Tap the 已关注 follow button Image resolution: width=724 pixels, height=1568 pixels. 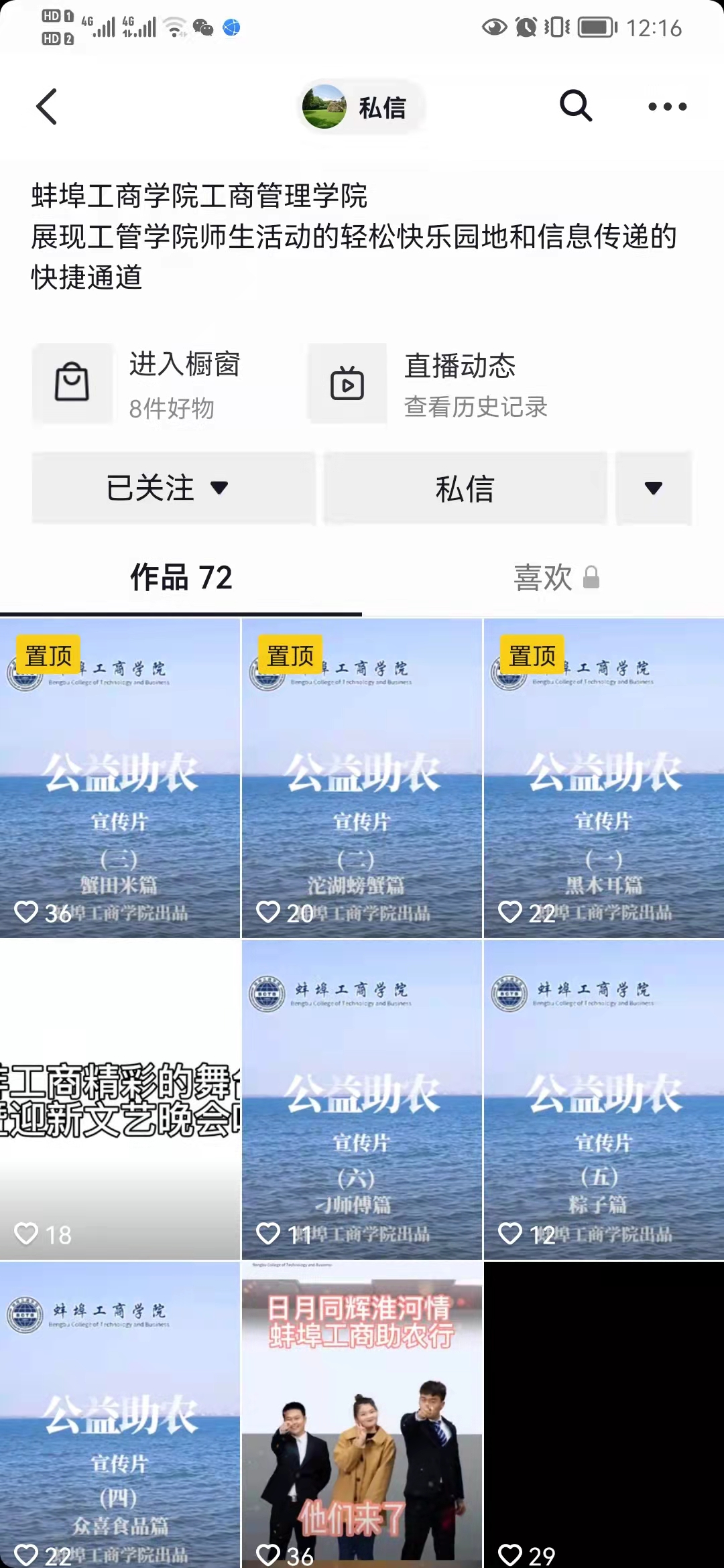[x=173, y=488]
